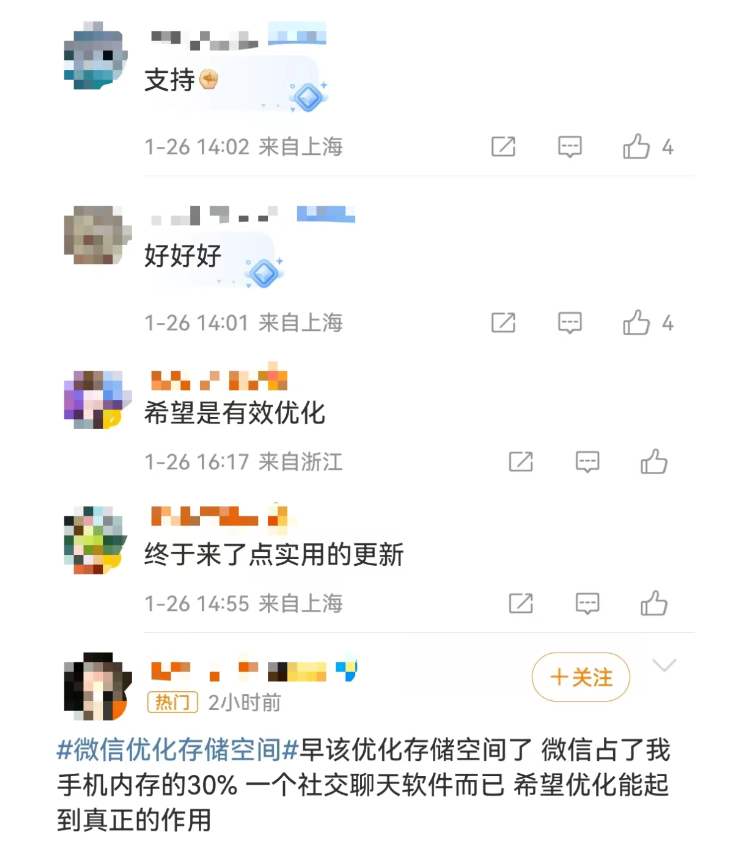Open the avatar of the 热门 post author
Screen dimensions: 734x860
pos(94,686)
